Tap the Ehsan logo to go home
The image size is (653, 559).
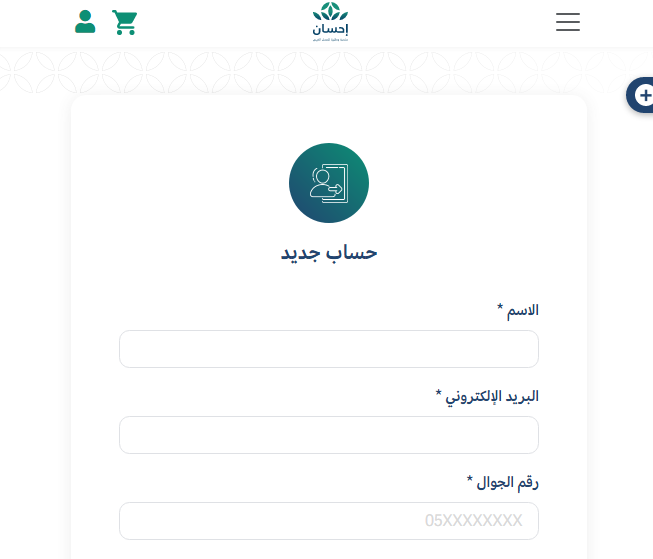[x=331, y=21]
